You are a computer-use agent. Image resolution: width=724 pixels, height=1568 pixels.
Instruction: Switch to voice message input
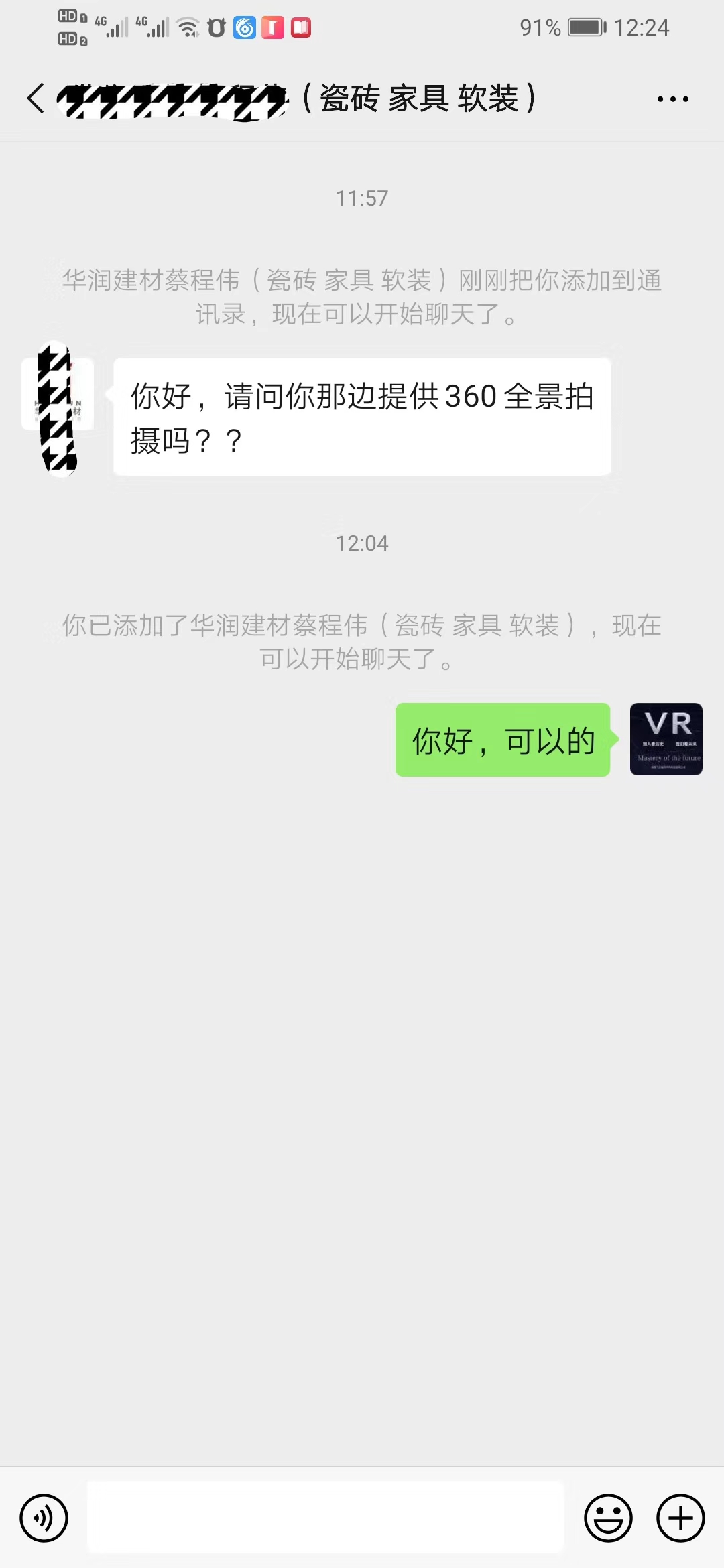(x=44, y=1518)
